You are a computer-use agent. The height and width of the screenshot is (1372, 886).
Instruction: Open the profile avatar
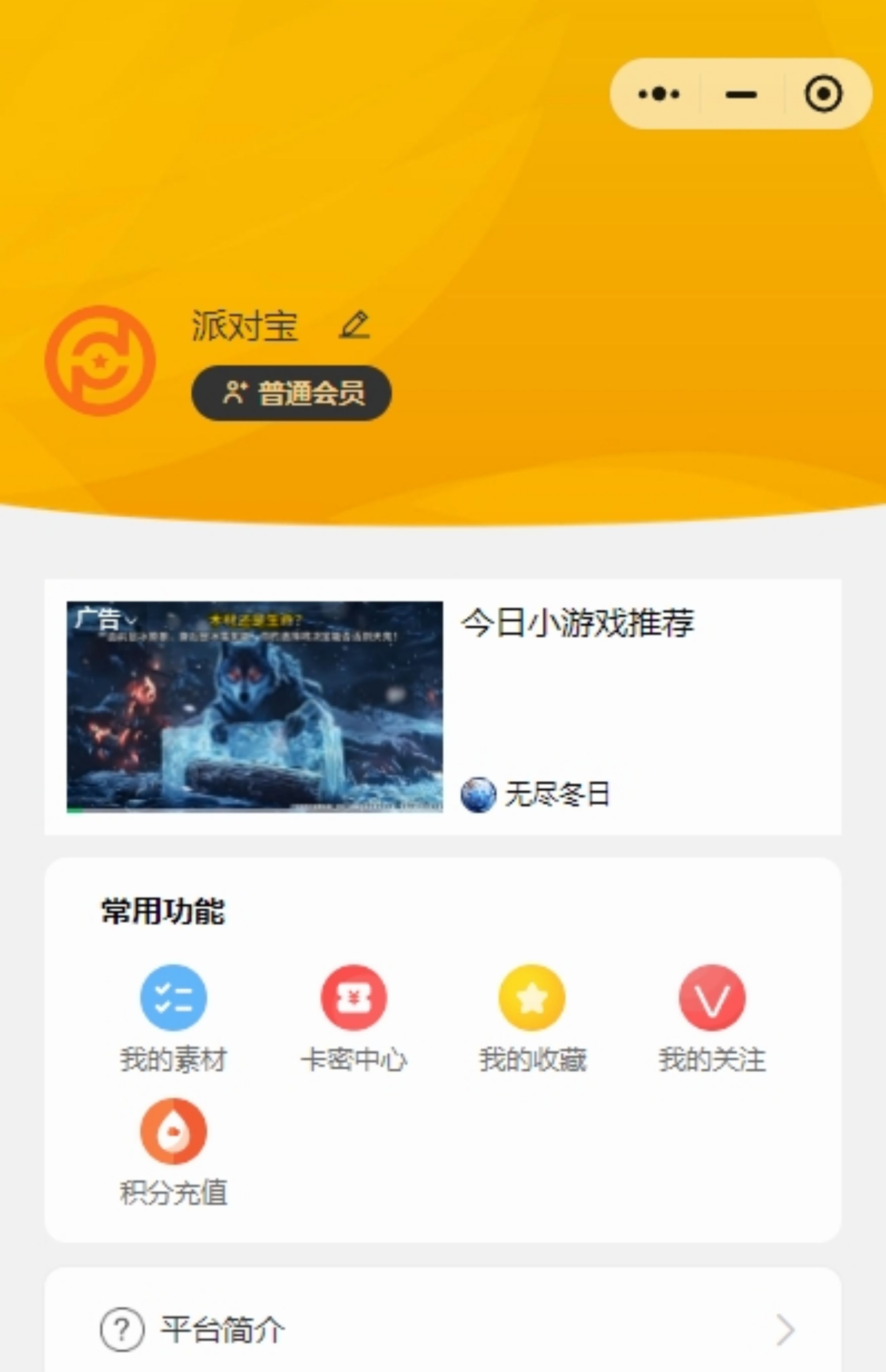pyautogui.click(x=100, y=360)
